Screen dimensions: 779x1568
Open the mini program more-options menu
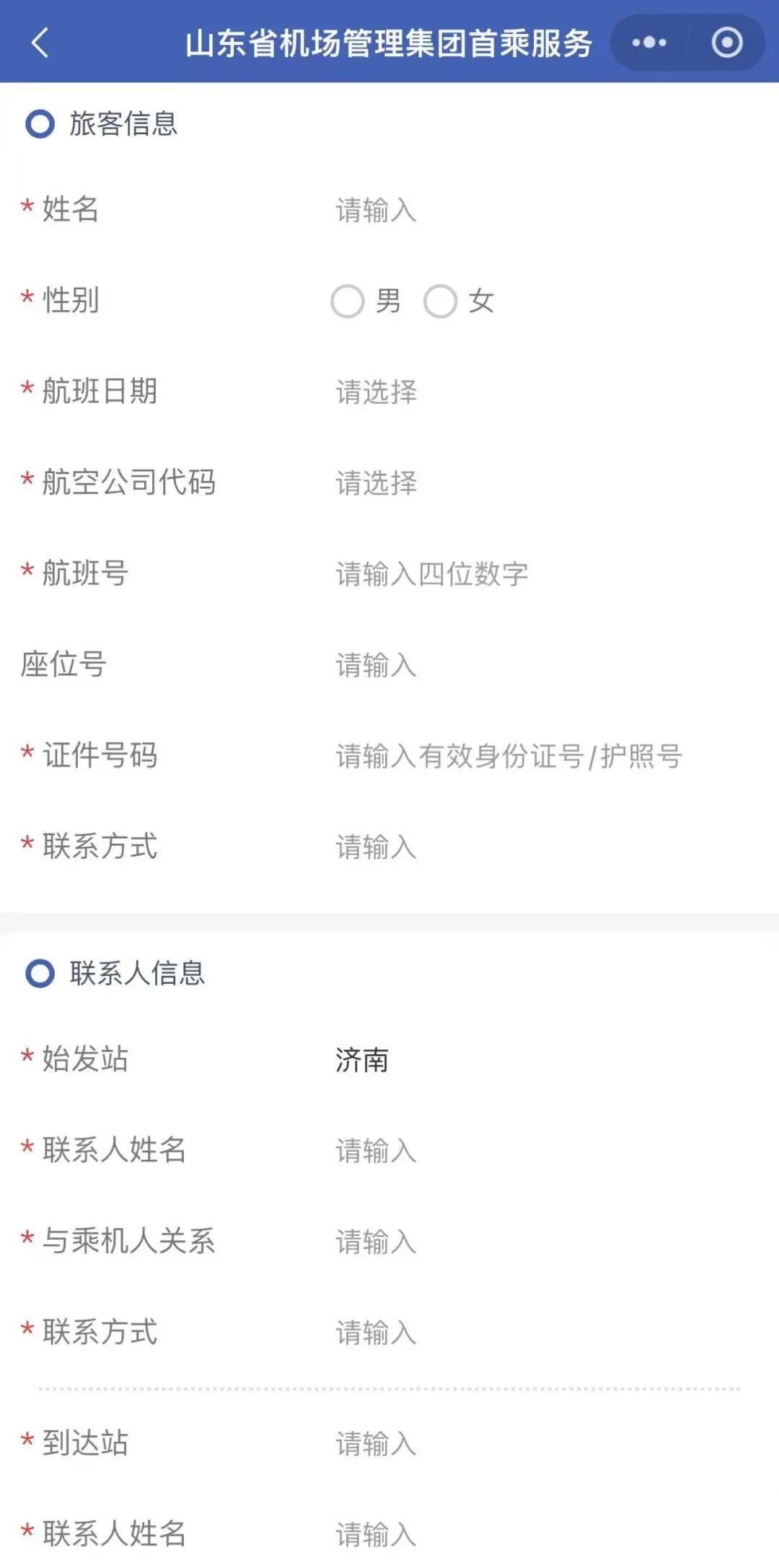649,43
